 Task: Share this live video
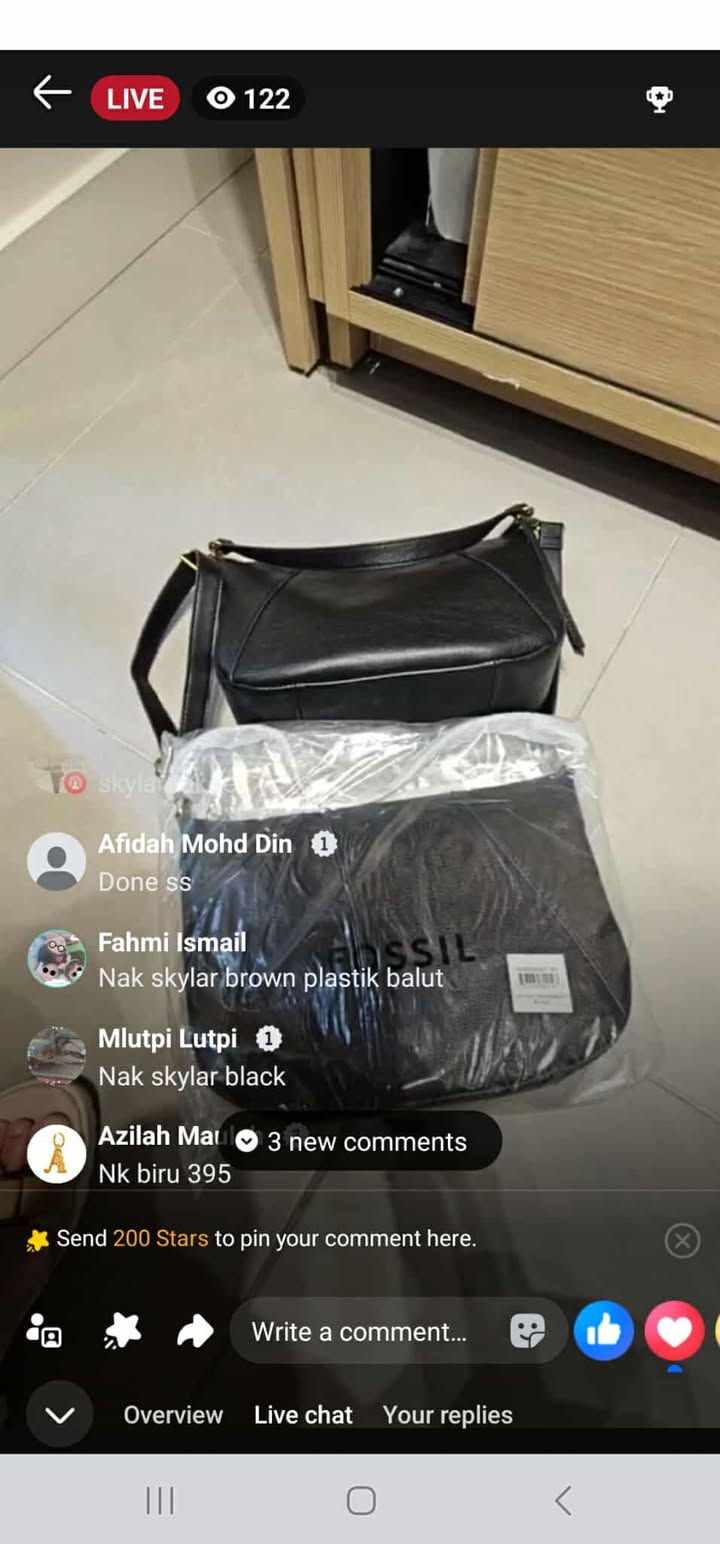tap(195, 1332)
